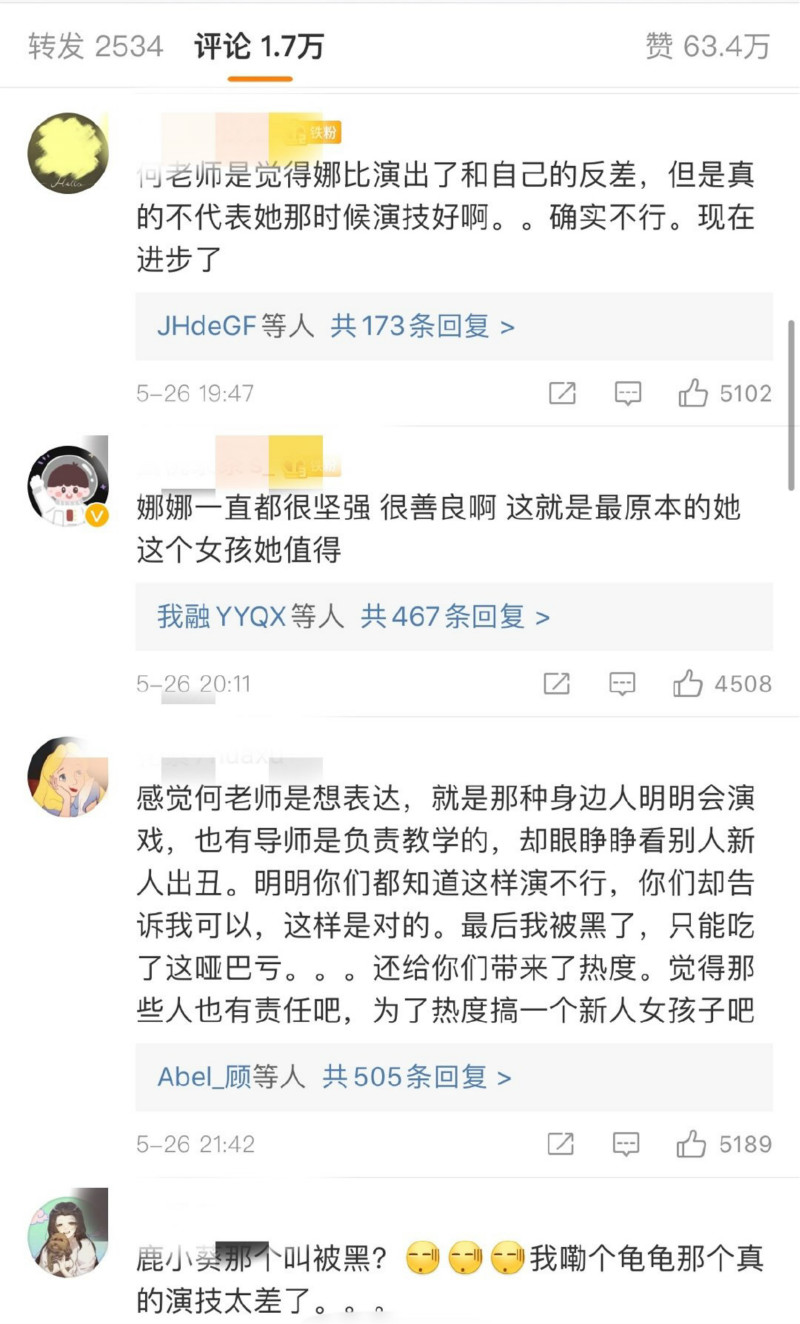Select the 评论 1.7万 tab

tap(259, 46)
